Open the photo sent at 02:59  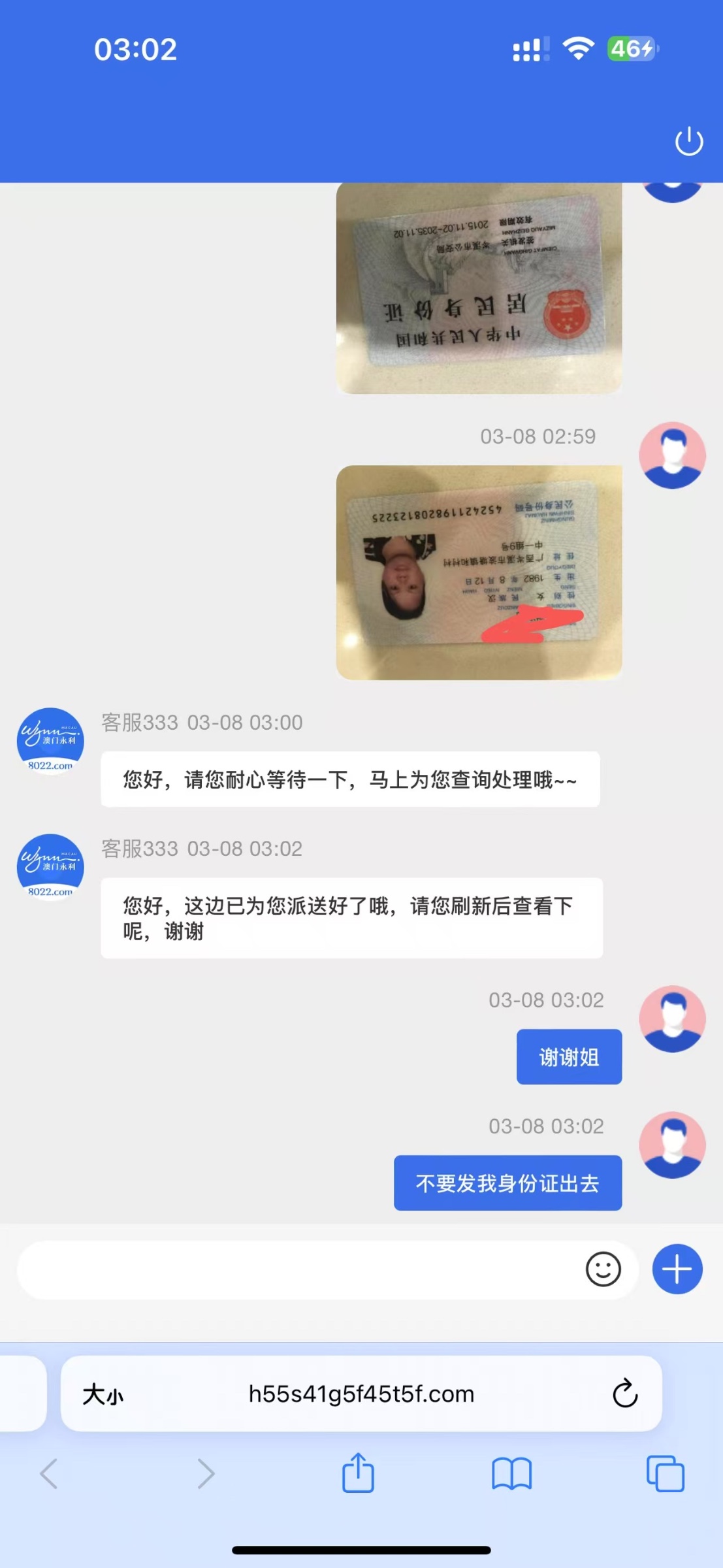479,572
